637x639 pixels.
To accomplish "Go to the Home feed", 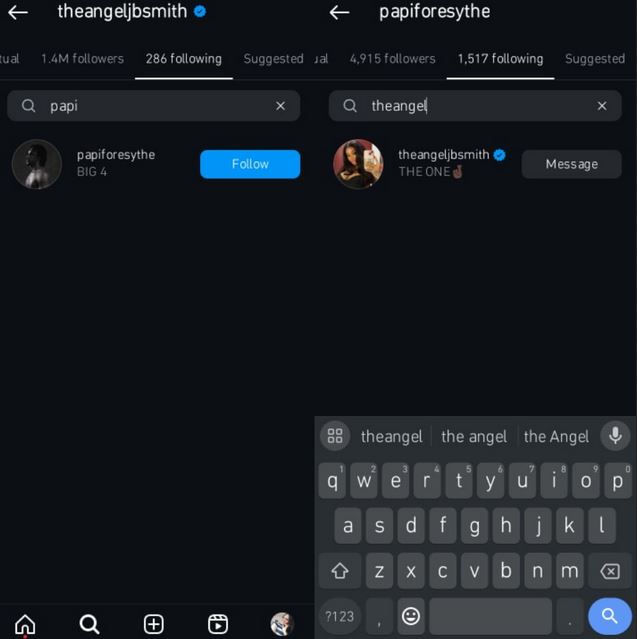I will [25, 624].
